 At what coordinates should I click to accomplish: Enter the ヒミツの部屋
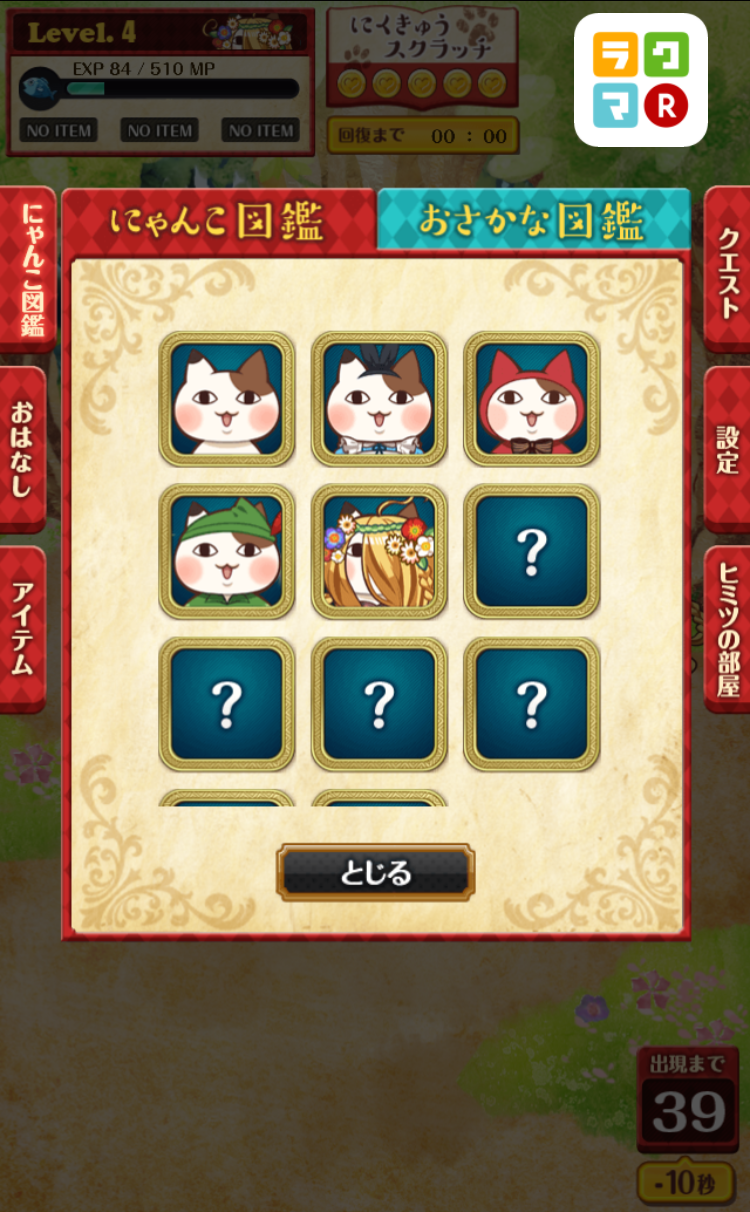click(727, 627)
